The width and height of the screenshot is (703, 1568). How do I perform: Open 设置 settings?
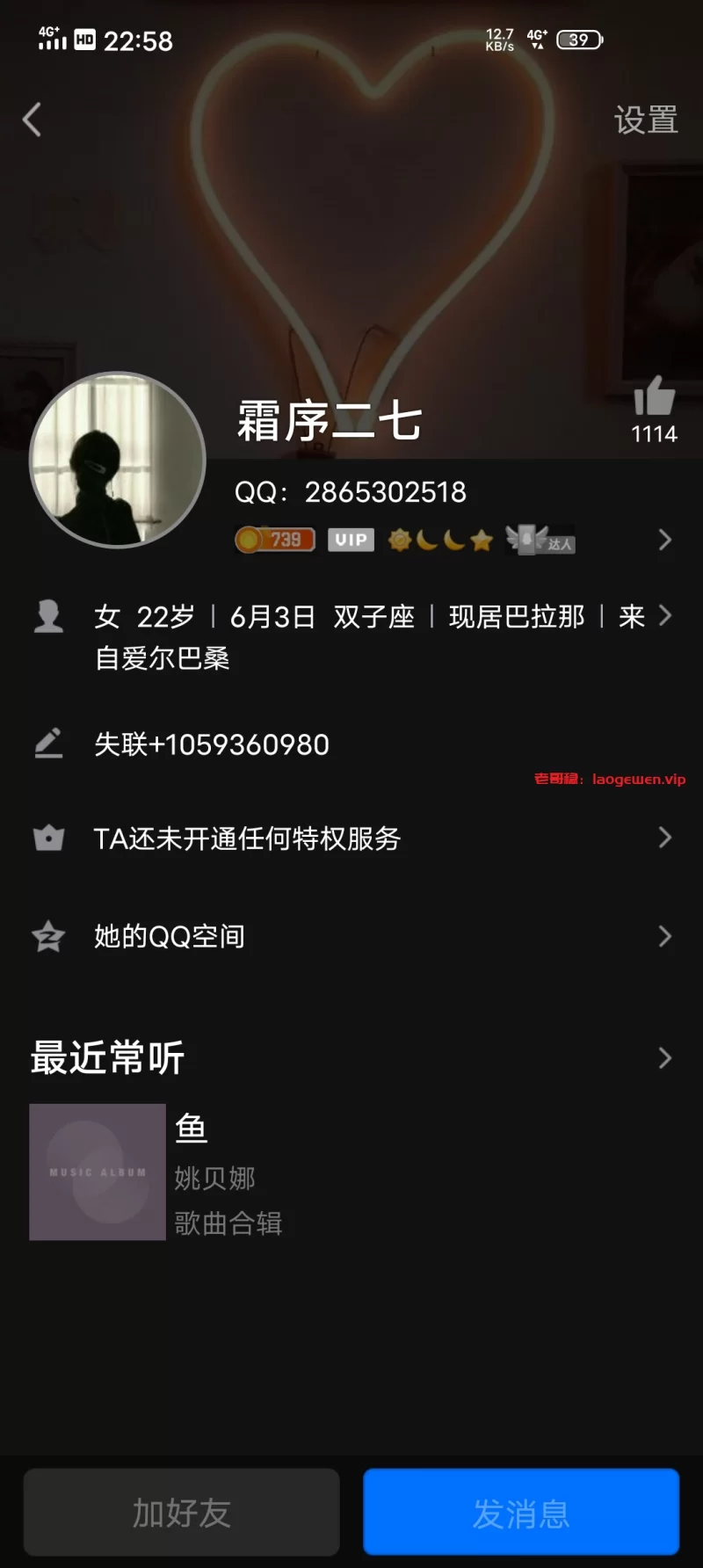point(646,120)
